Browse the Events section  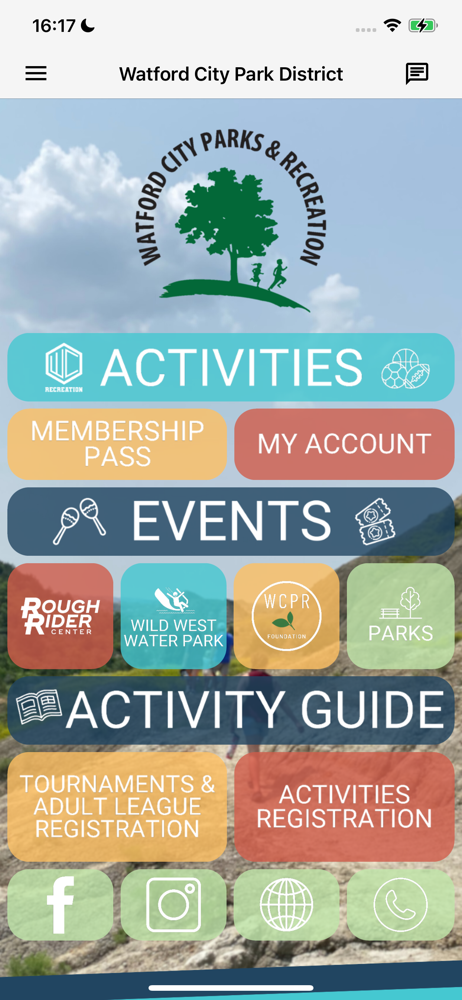coord(231,521)
